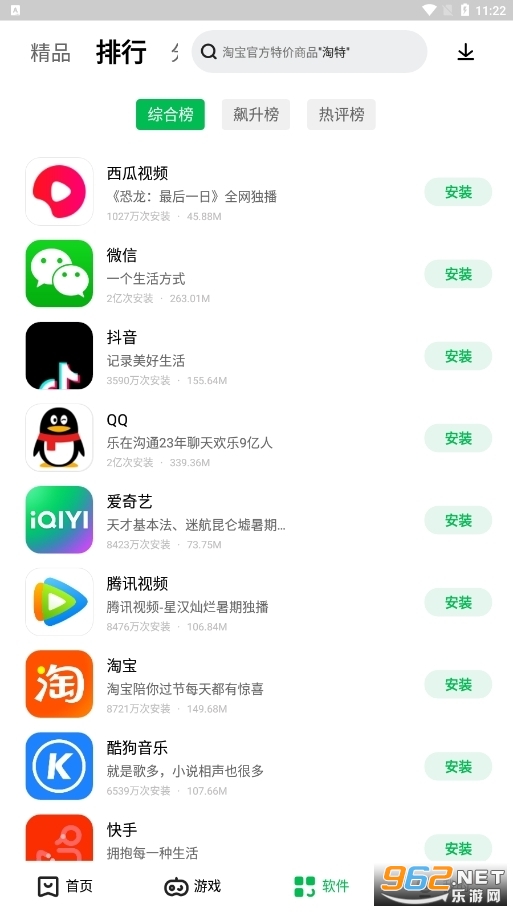Switch to the 游戏 bottom tab
This screenshot has width=513, height=912.
[x=193, y=886]
